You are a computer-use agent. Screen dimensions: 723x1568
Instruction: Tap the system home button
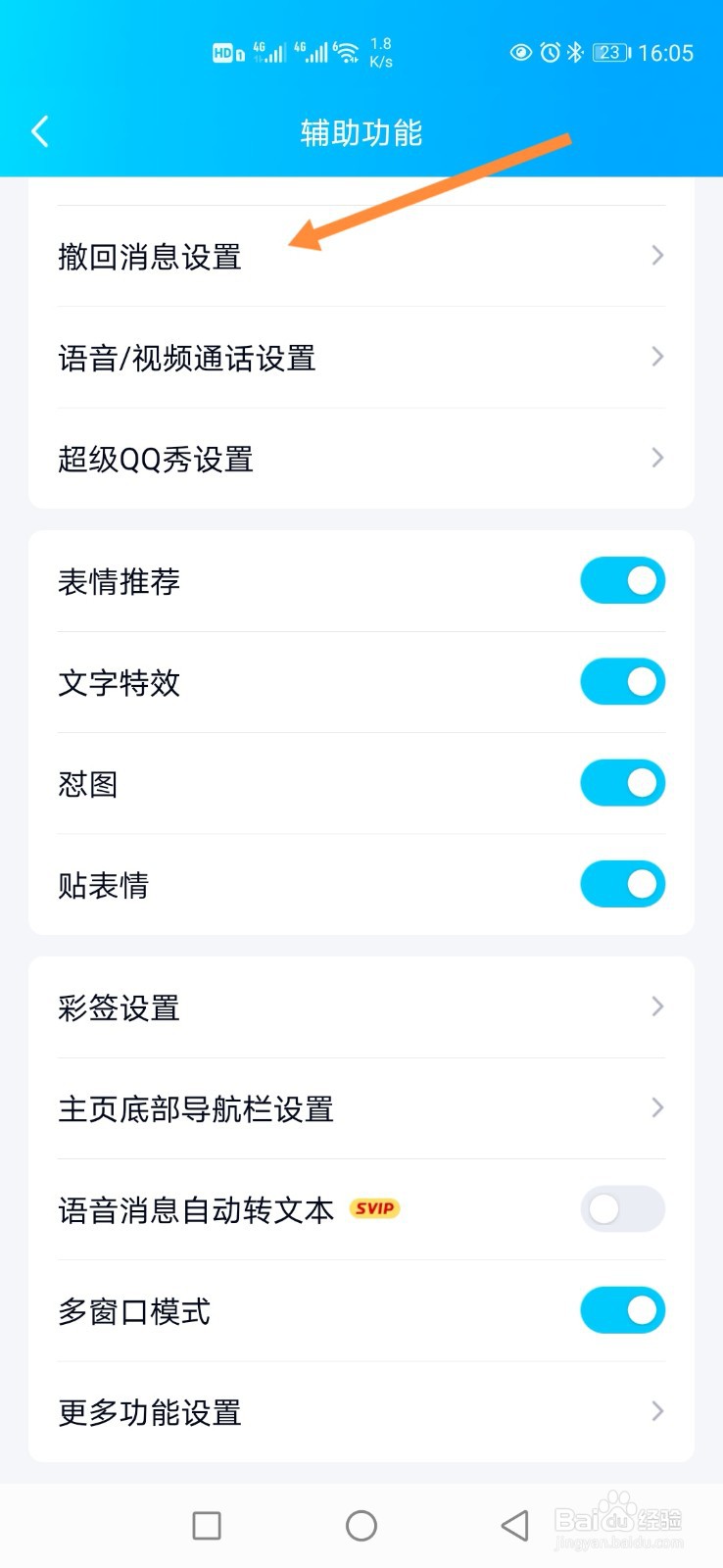click(x=361, y=1525)
